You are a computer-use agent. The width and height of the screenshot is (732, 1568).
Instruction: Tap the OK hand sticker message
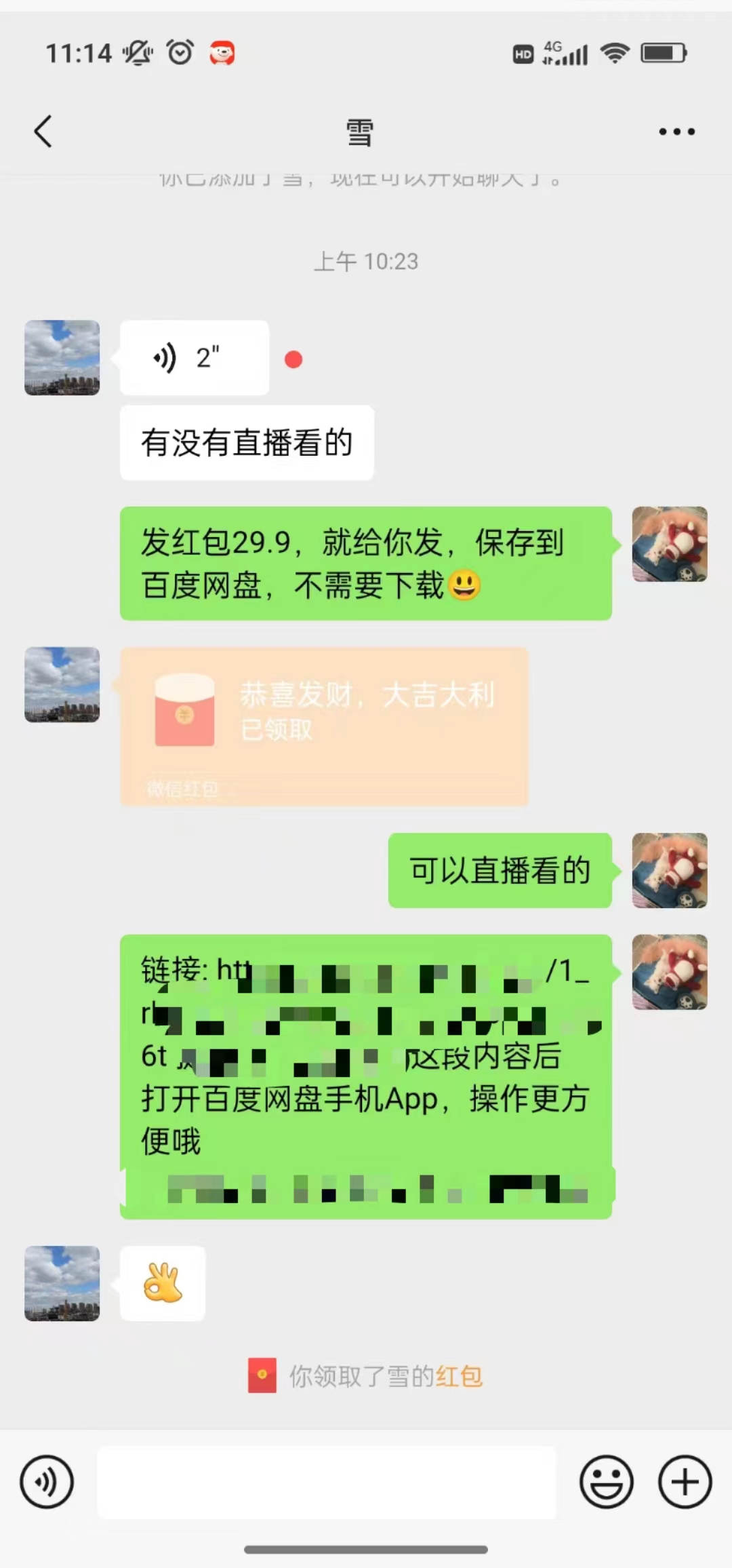[x=163, y=1284]
